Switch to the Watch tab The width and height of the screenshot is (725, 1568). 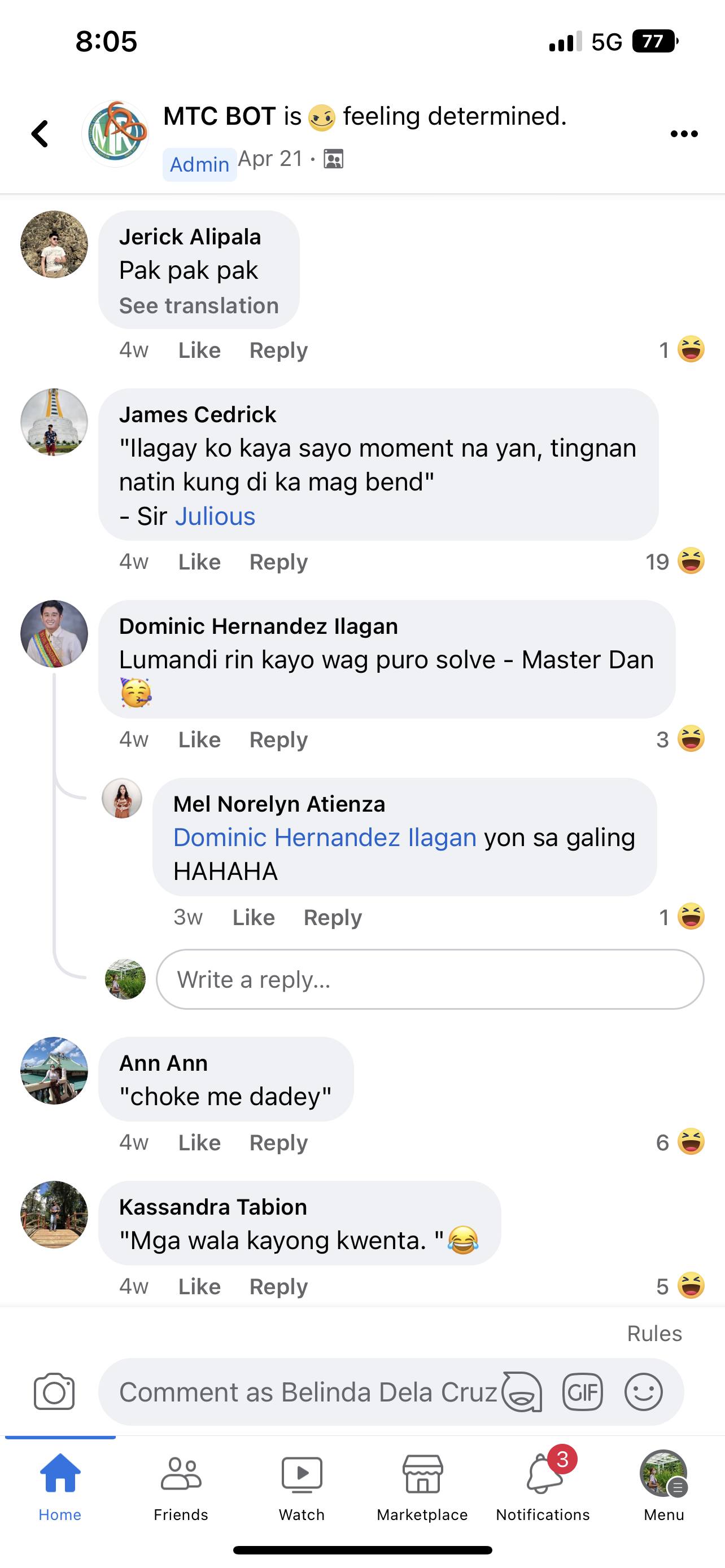pos(302,1488)
